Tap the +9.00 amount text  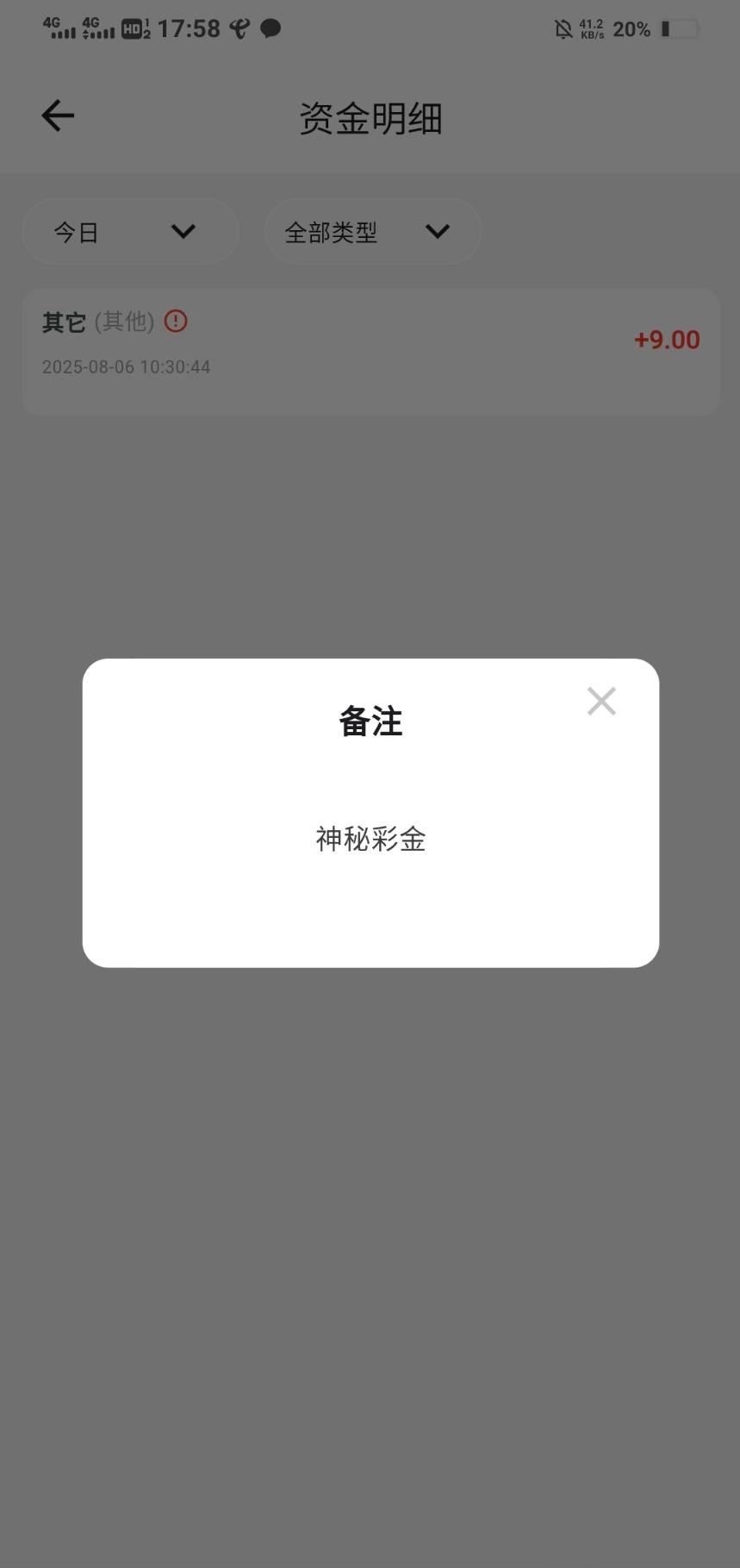[667, 340]
